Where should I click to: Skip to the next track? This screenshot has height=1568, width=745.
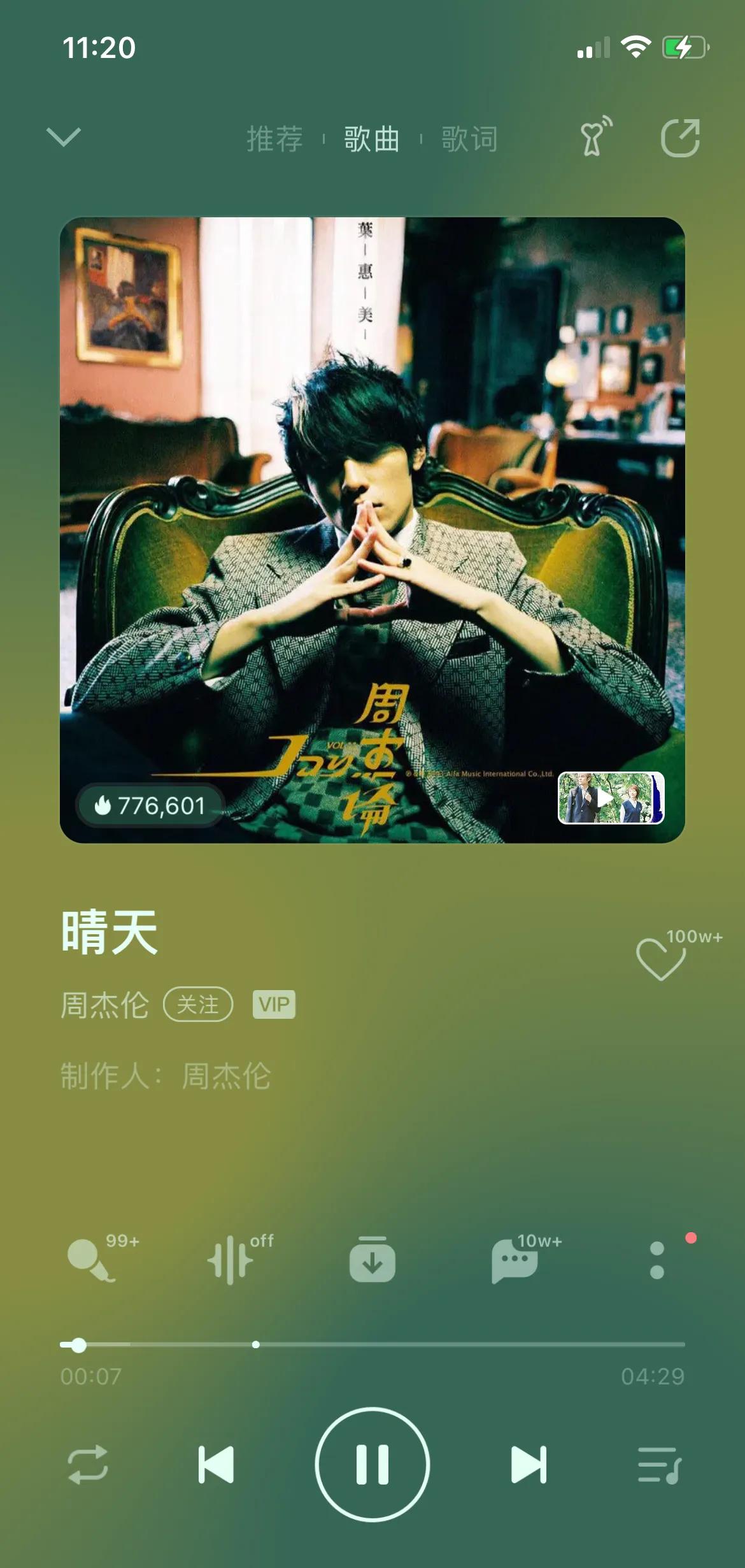coord(529,1464)
